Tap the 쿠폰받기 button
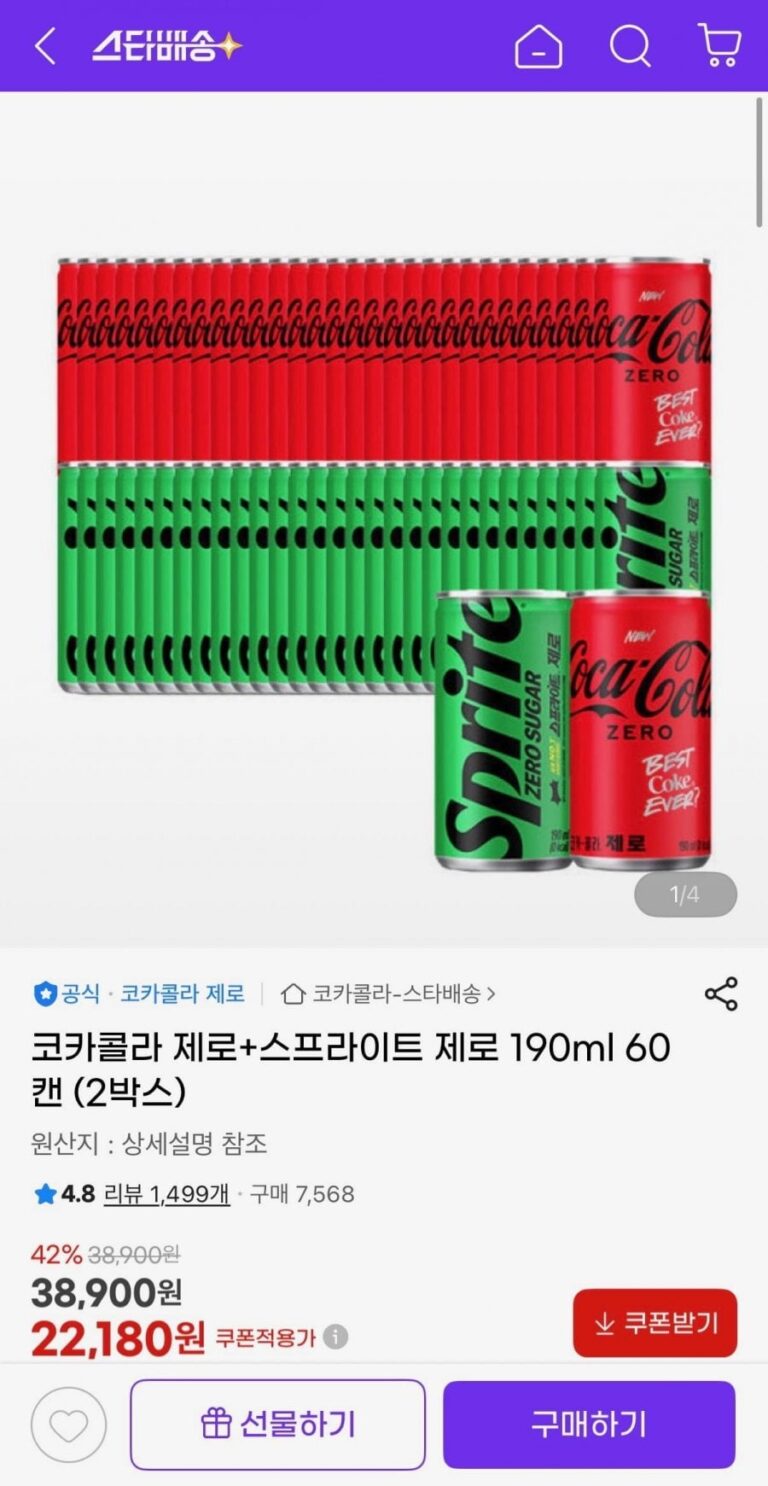The image size is (768, 1486). (x=655, y=1323)
